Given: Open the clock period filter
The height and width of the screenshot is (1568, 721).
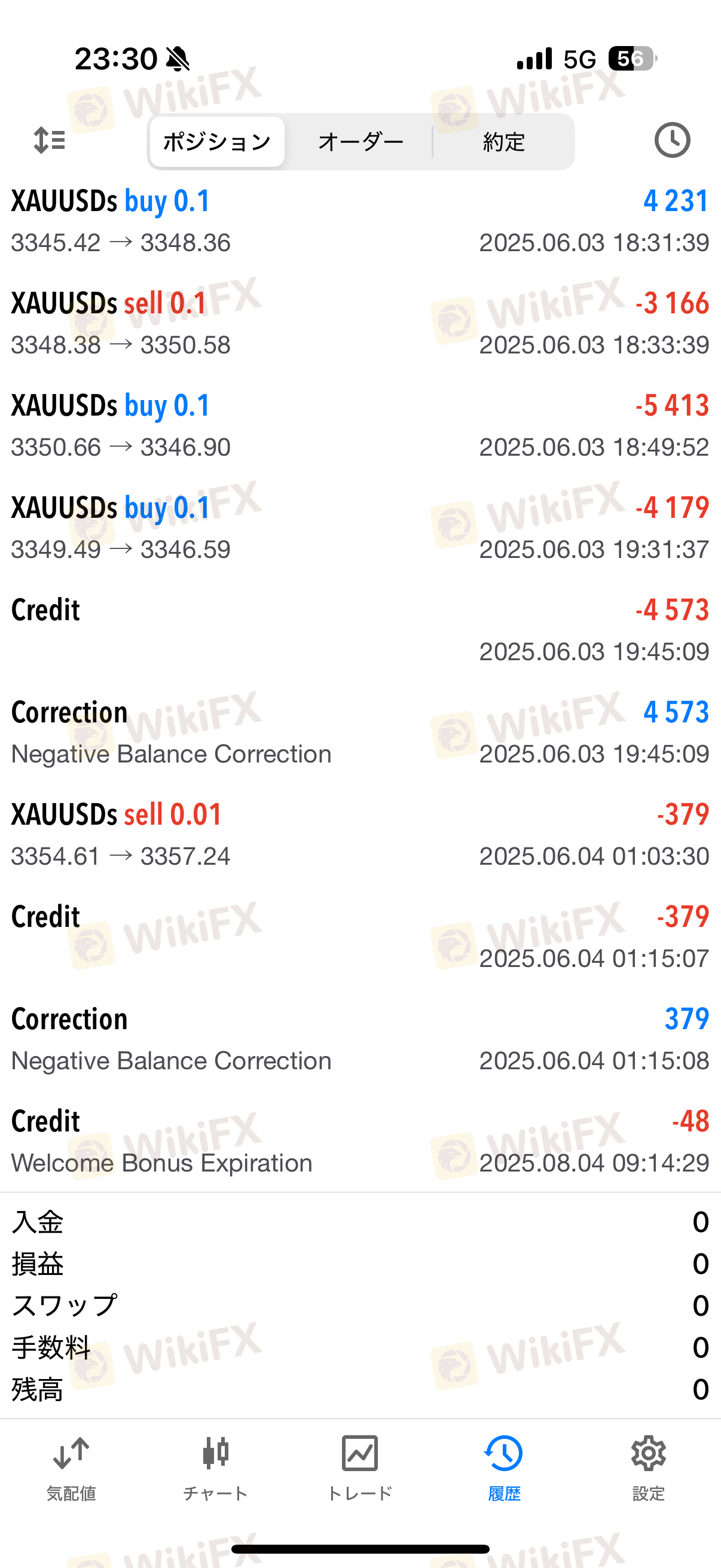Looking at the screenshot, I should point(672,141).
